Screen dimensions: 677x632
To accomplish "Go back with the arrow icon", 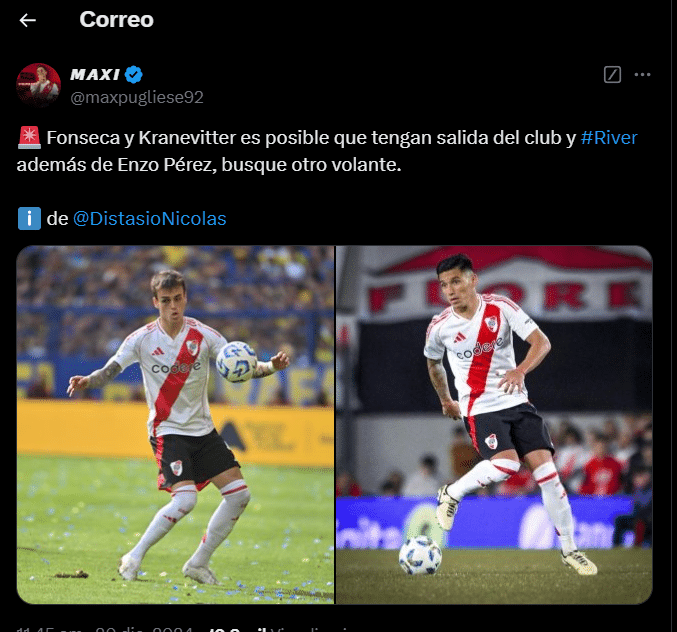I will (28, 20).
